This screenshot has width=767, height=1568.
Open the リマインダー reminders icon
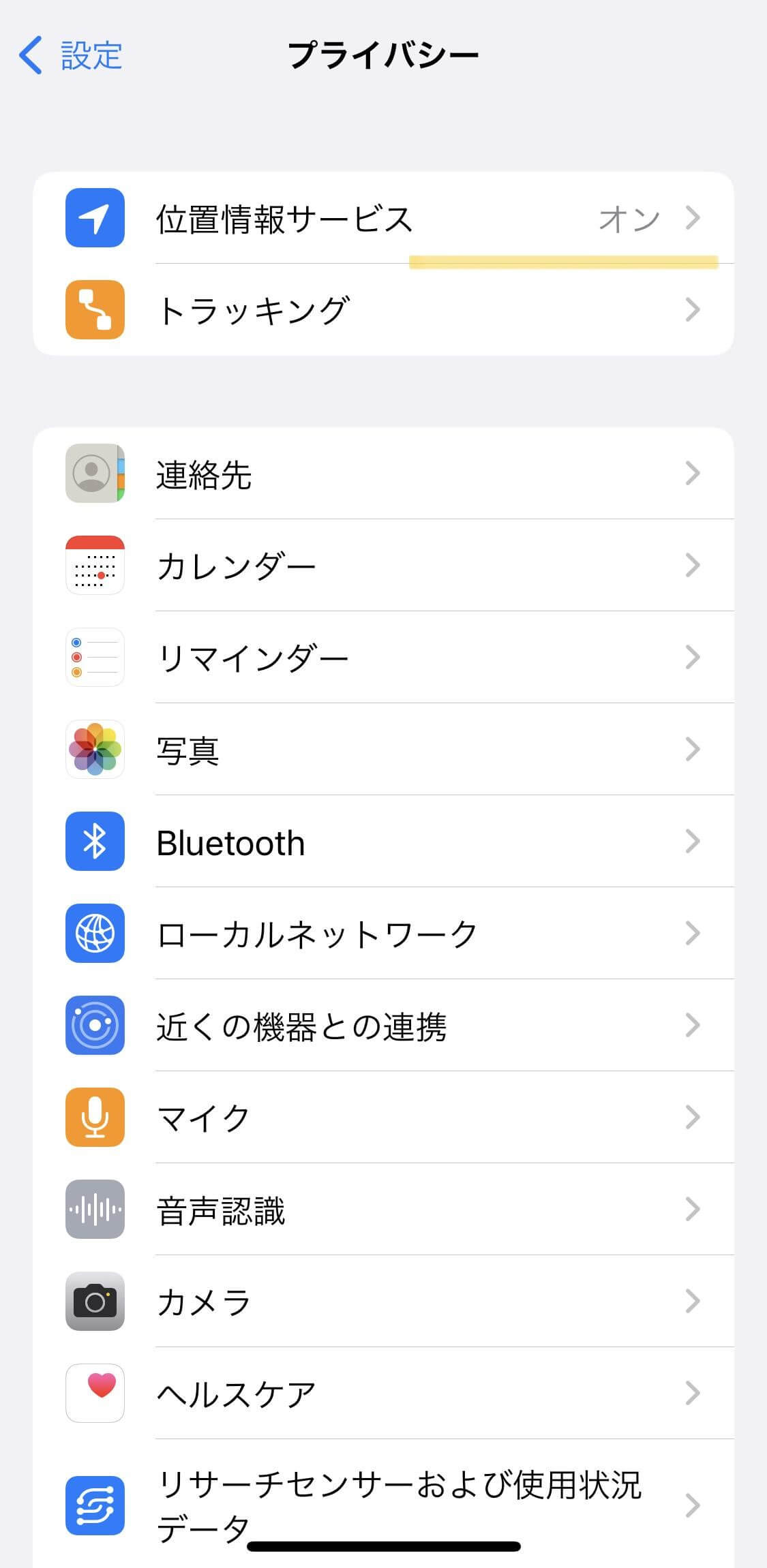(95, 658)
